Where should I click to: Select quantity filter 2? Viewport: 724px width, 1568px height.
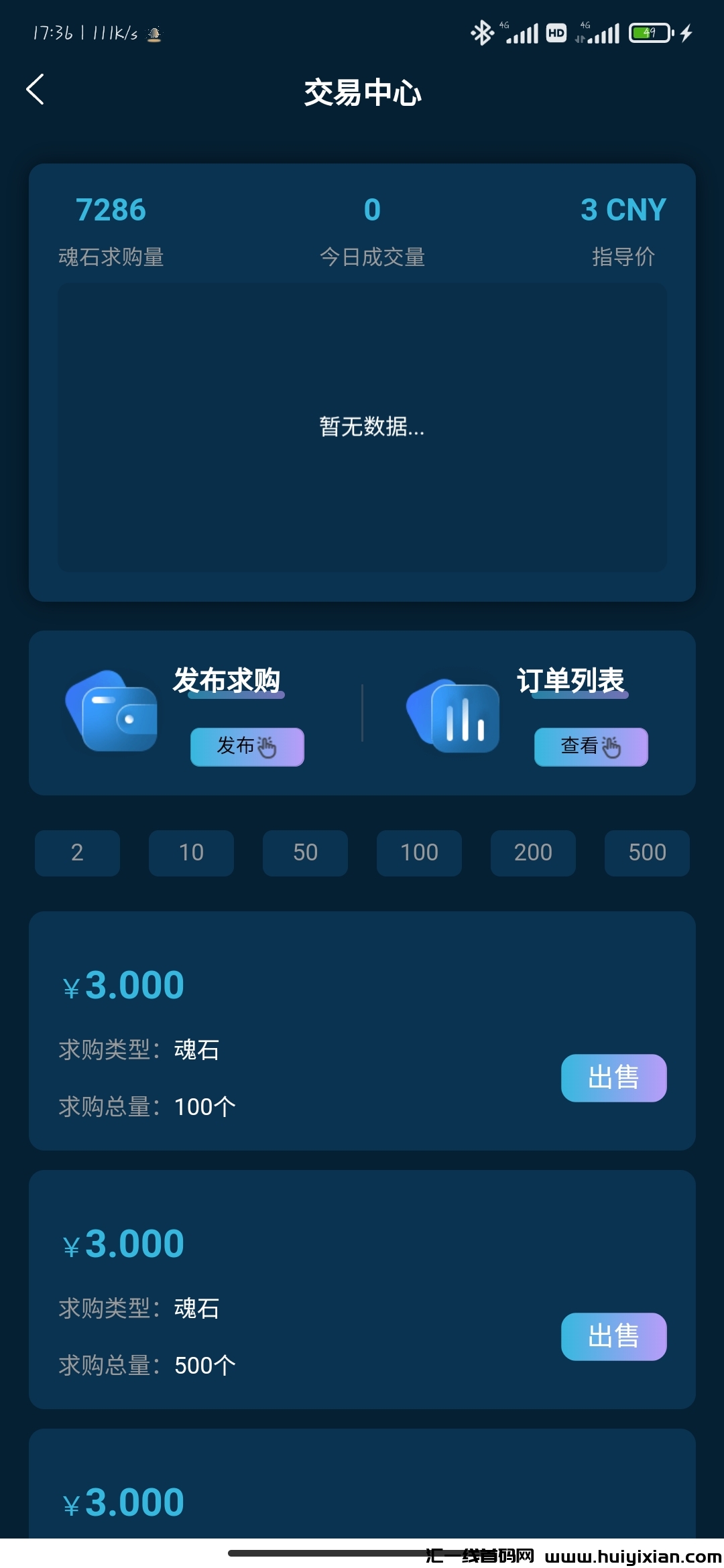pyautogui.click(x=76, y=852)
